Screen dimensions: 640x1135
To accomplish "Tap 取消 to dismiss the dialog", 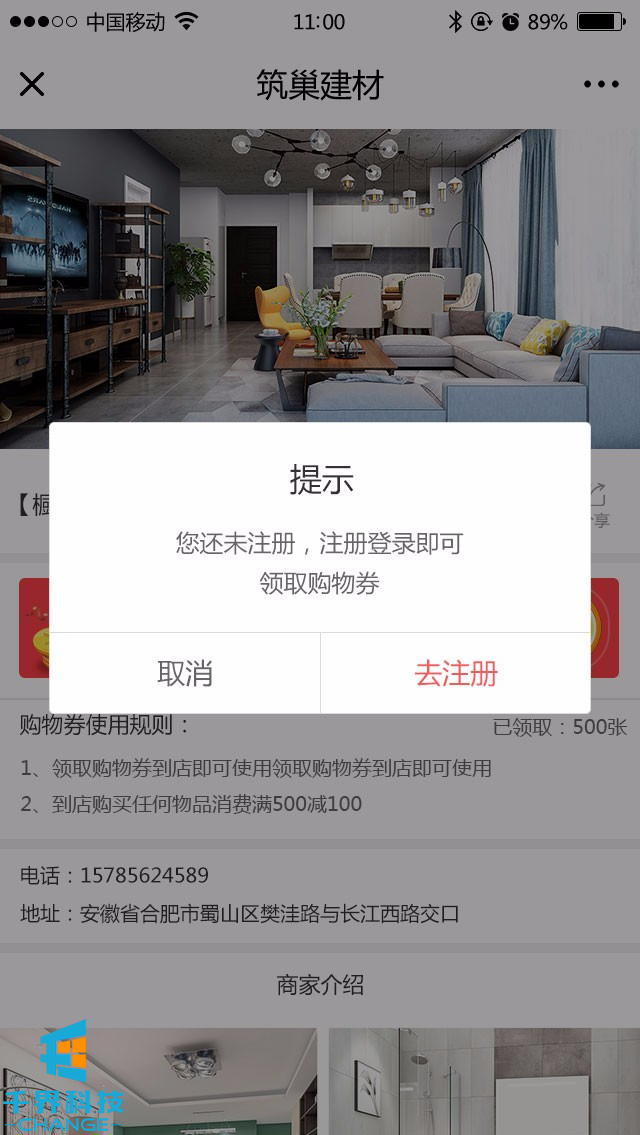I will point(185,673).
